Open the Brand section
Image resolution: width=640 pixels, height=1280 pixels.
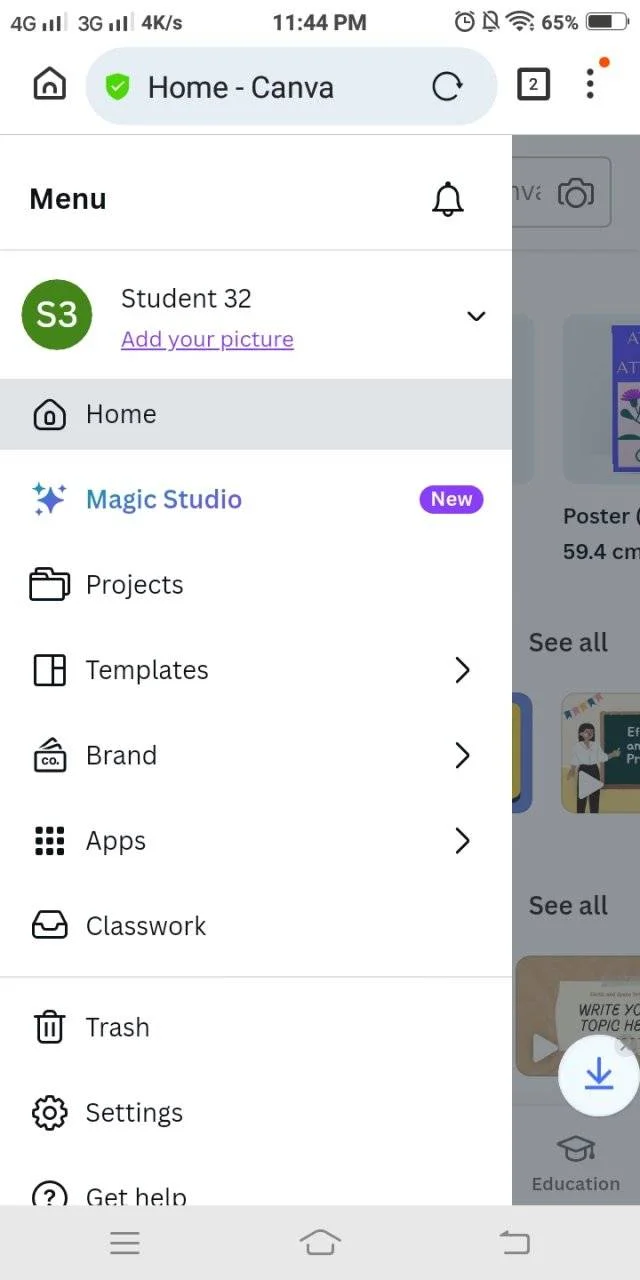[x=256, y=755]
